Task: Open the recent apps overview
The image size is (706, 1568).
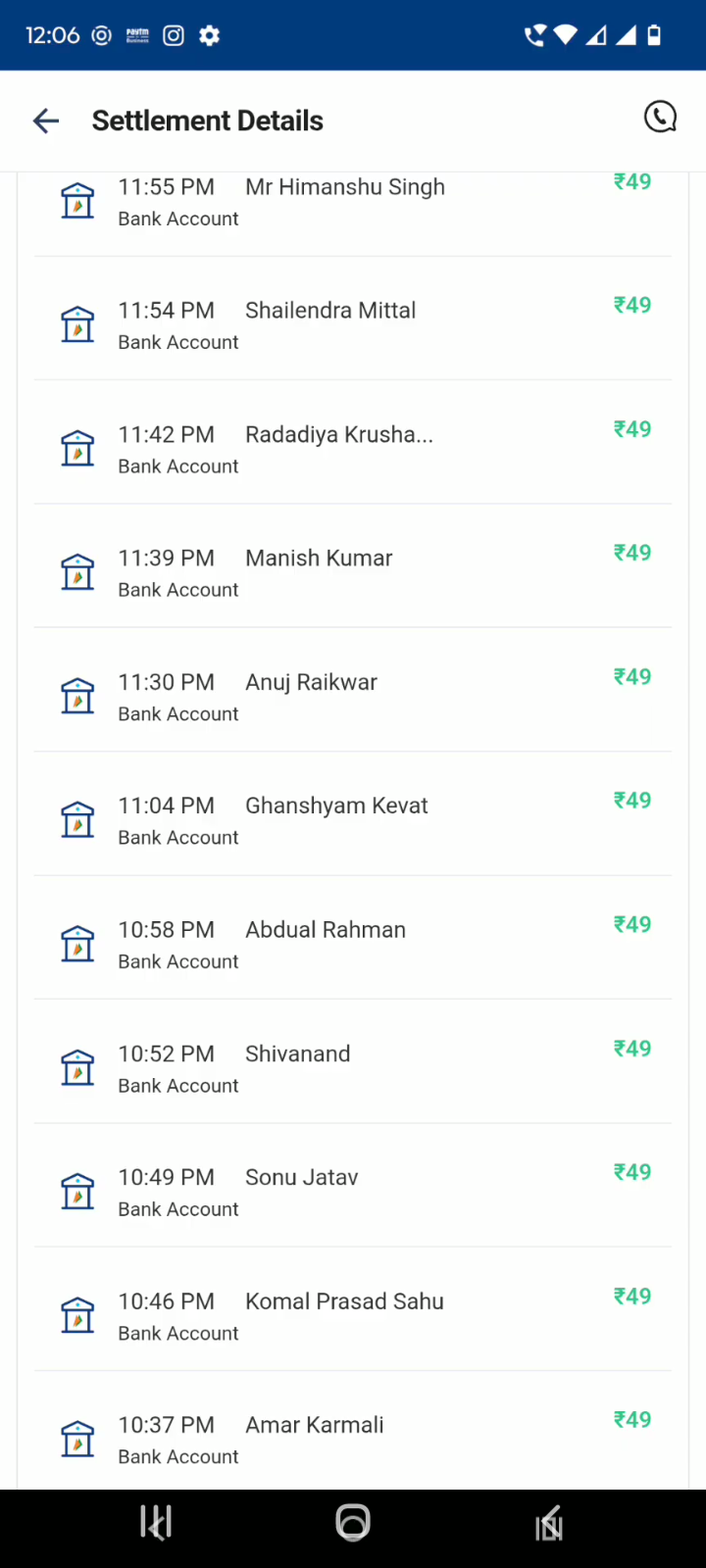Action: click(156, 1523)
